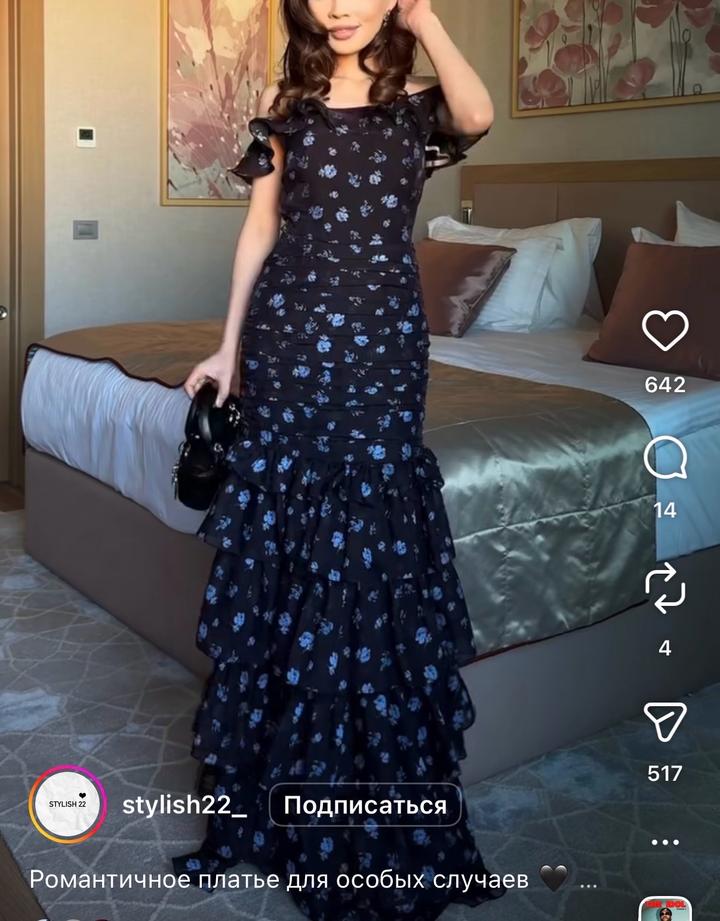Open the three-dot more options menu

pos(665,842)
